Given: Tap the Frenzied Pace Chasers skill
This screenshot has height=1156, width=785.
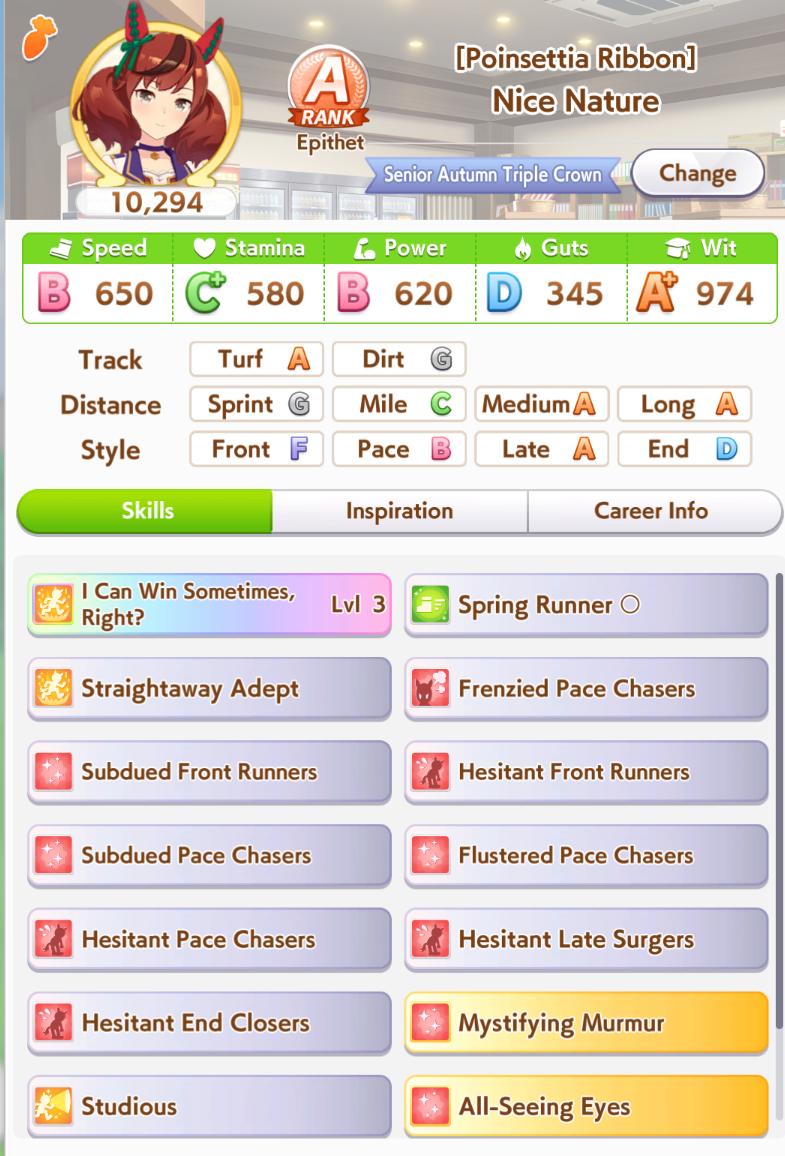Looking at the screenshot, I should point(587,689).
